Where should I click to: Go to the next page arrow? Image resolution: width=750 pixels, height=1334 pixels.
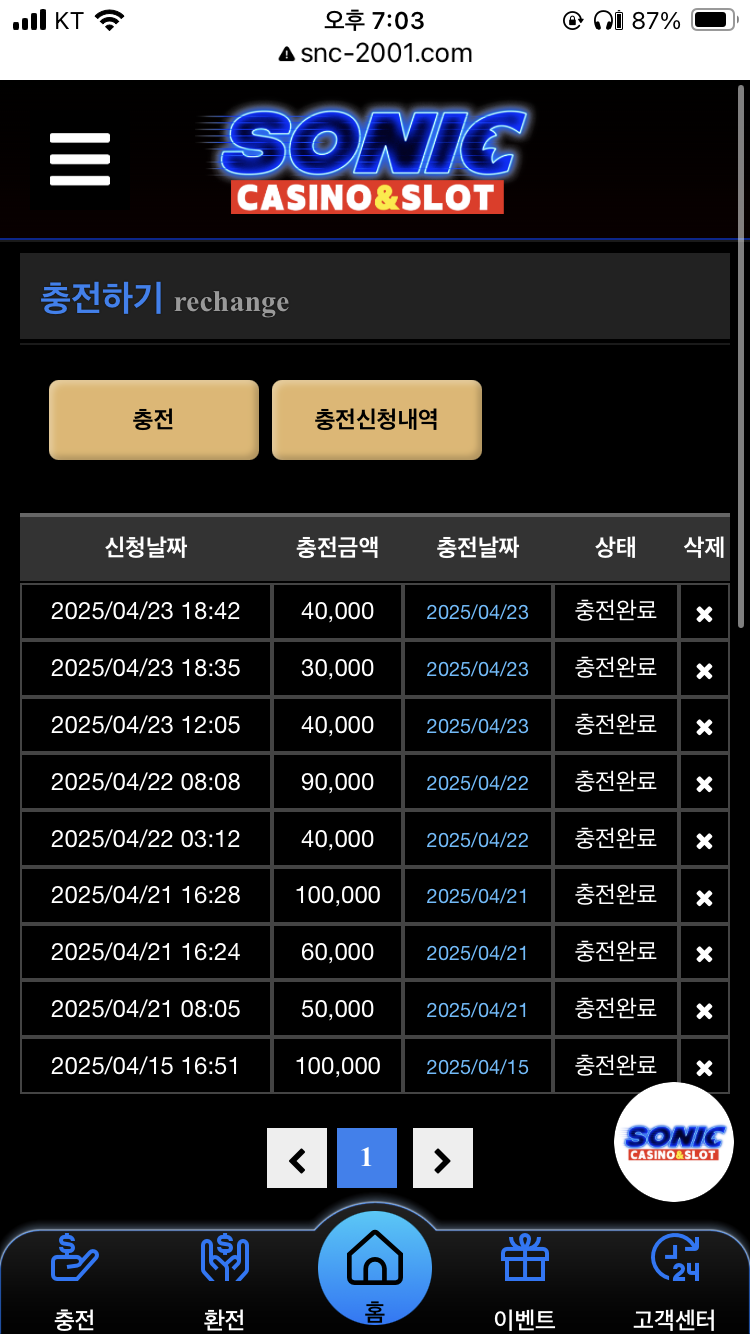(443, 1158)
